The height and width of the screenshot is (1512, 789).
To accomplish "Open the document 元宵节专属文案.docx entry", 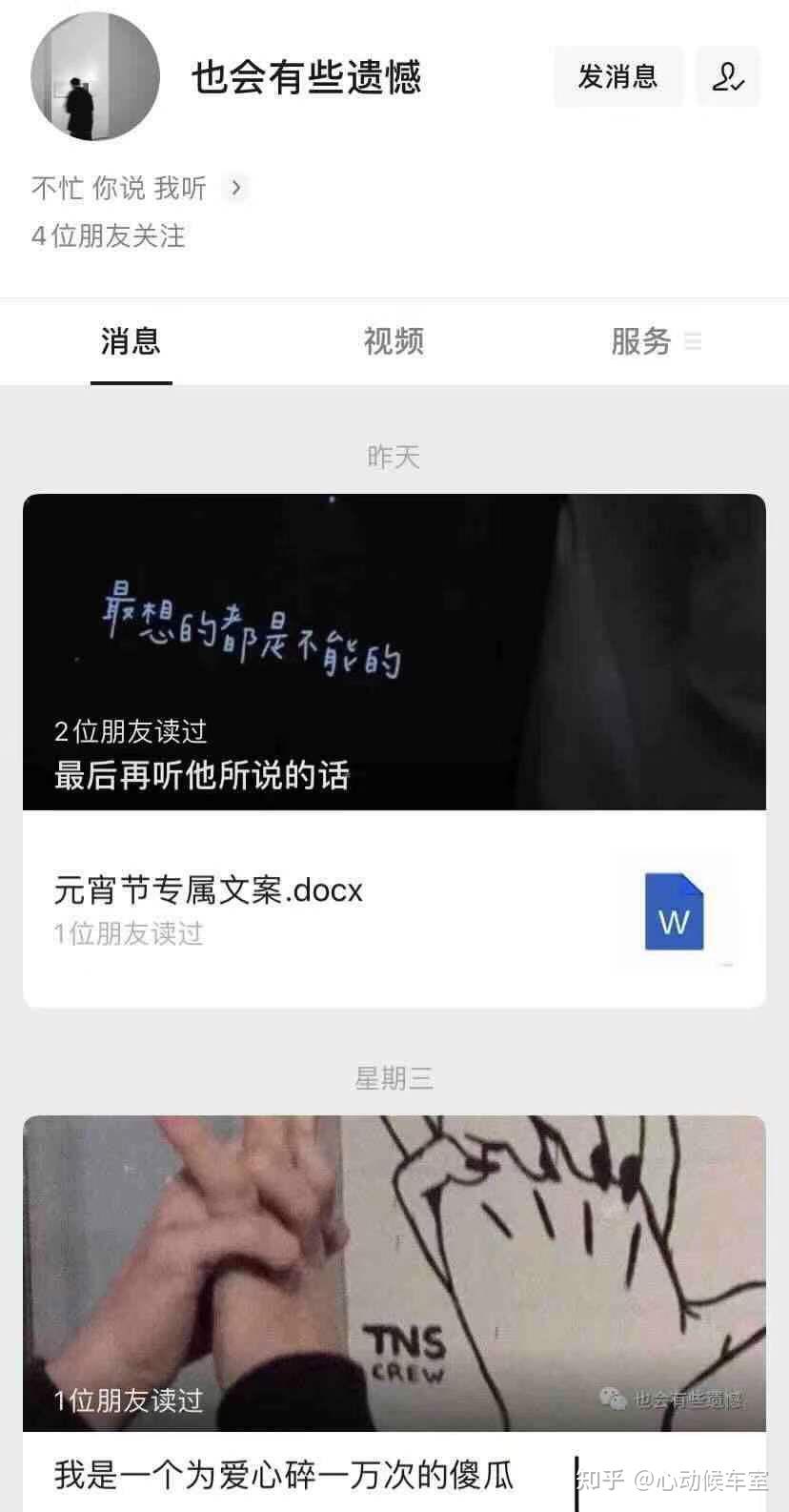I will [207, 889].
